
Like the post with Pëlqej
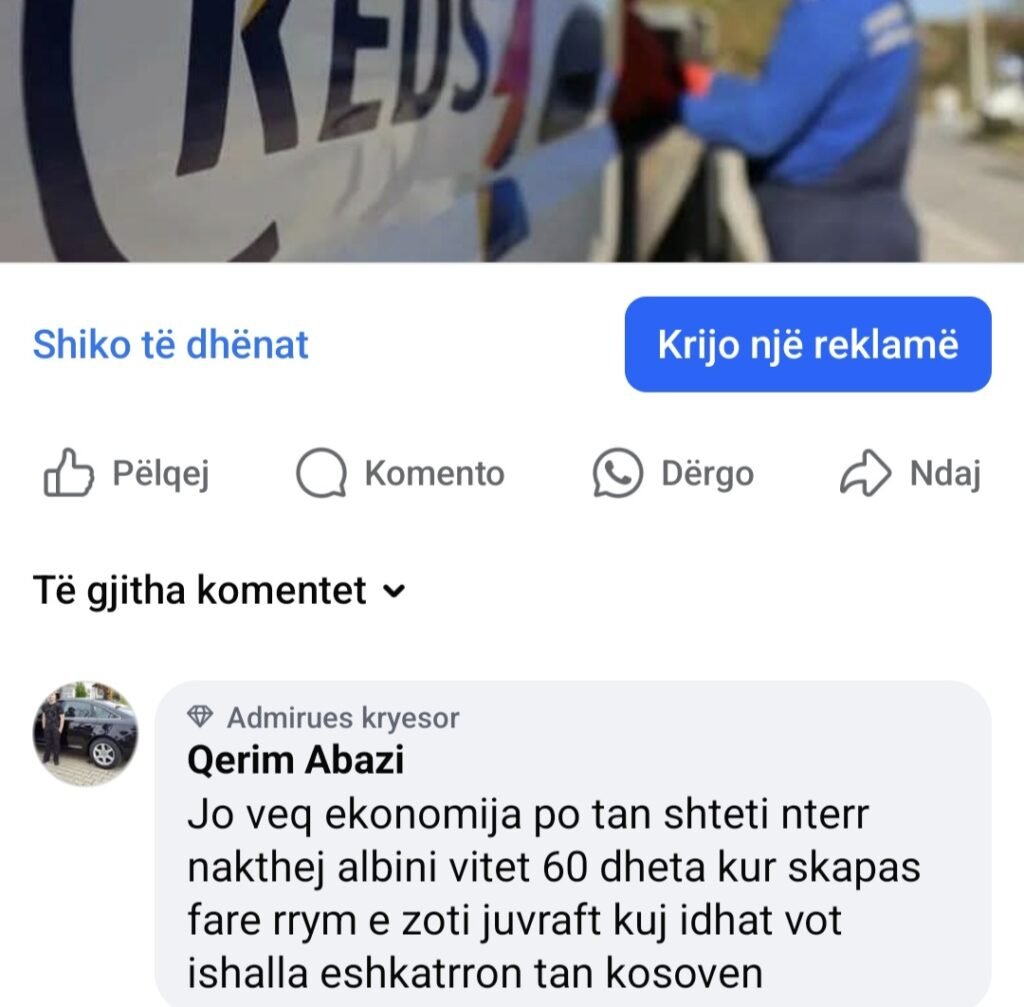coord(127,473)
